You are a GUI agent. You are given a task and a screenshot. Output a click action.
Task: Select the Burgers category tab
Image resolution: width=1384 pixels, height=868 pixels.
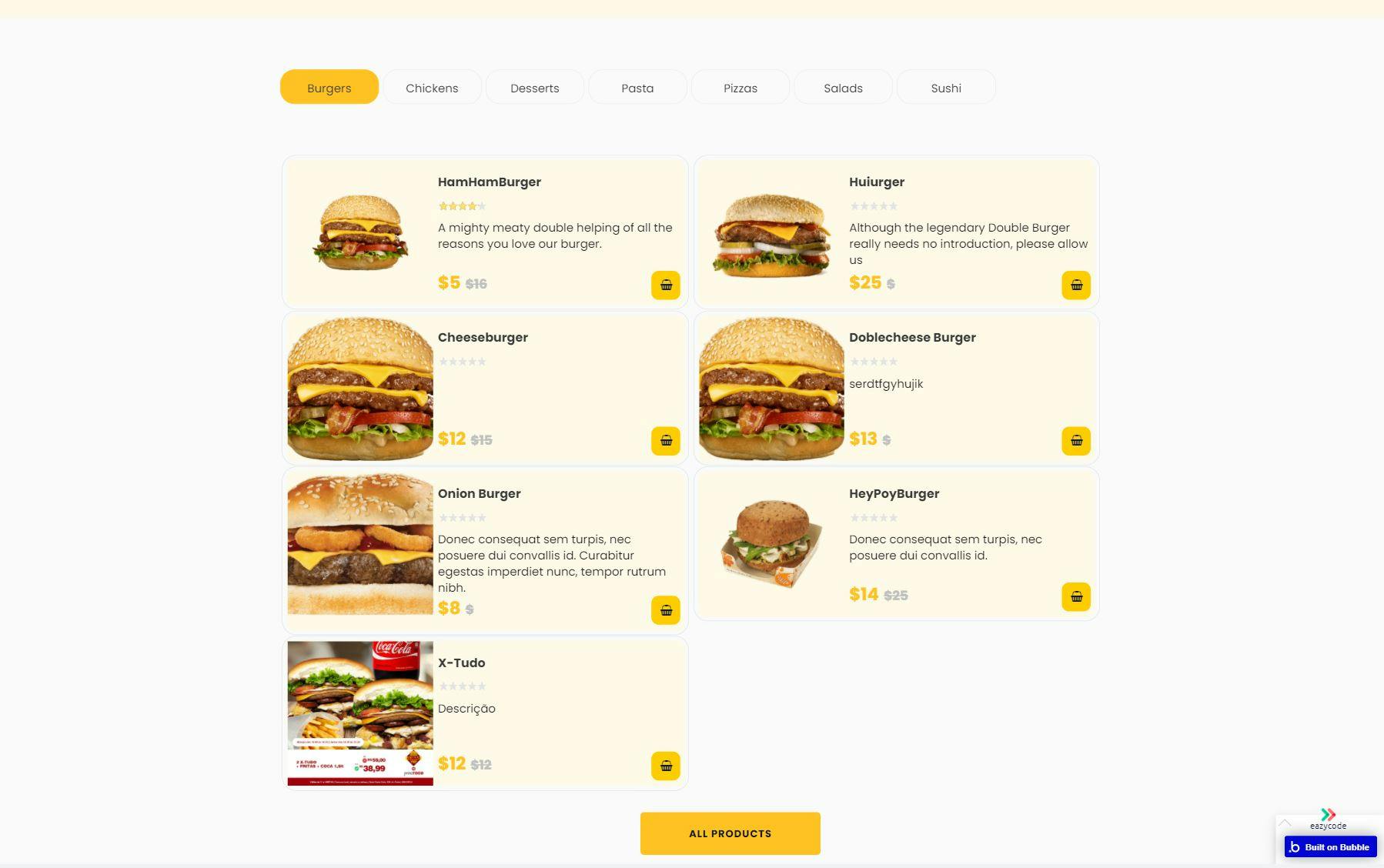coord(329,88)
